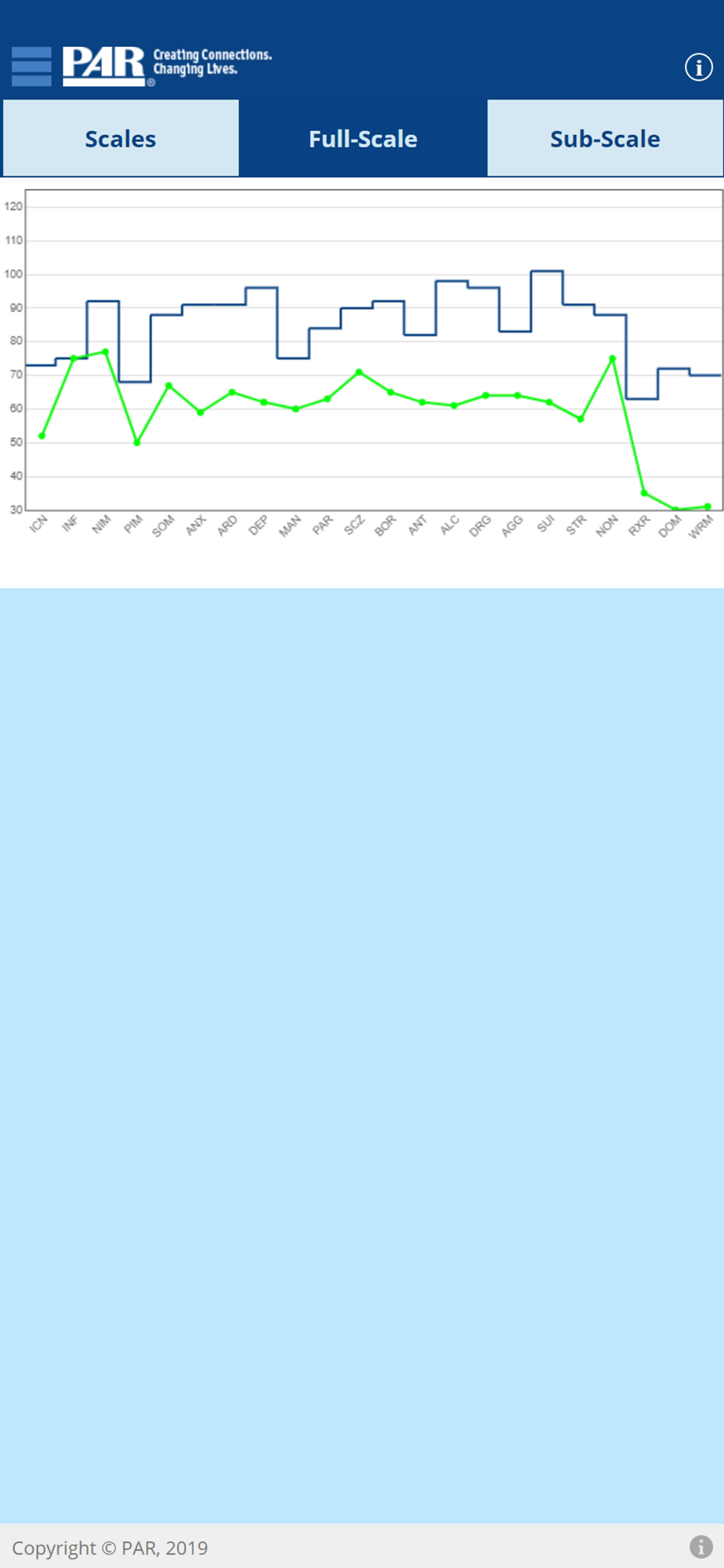Tap the info icon in header
The image size is (724, 1568).
click(699, 67)
